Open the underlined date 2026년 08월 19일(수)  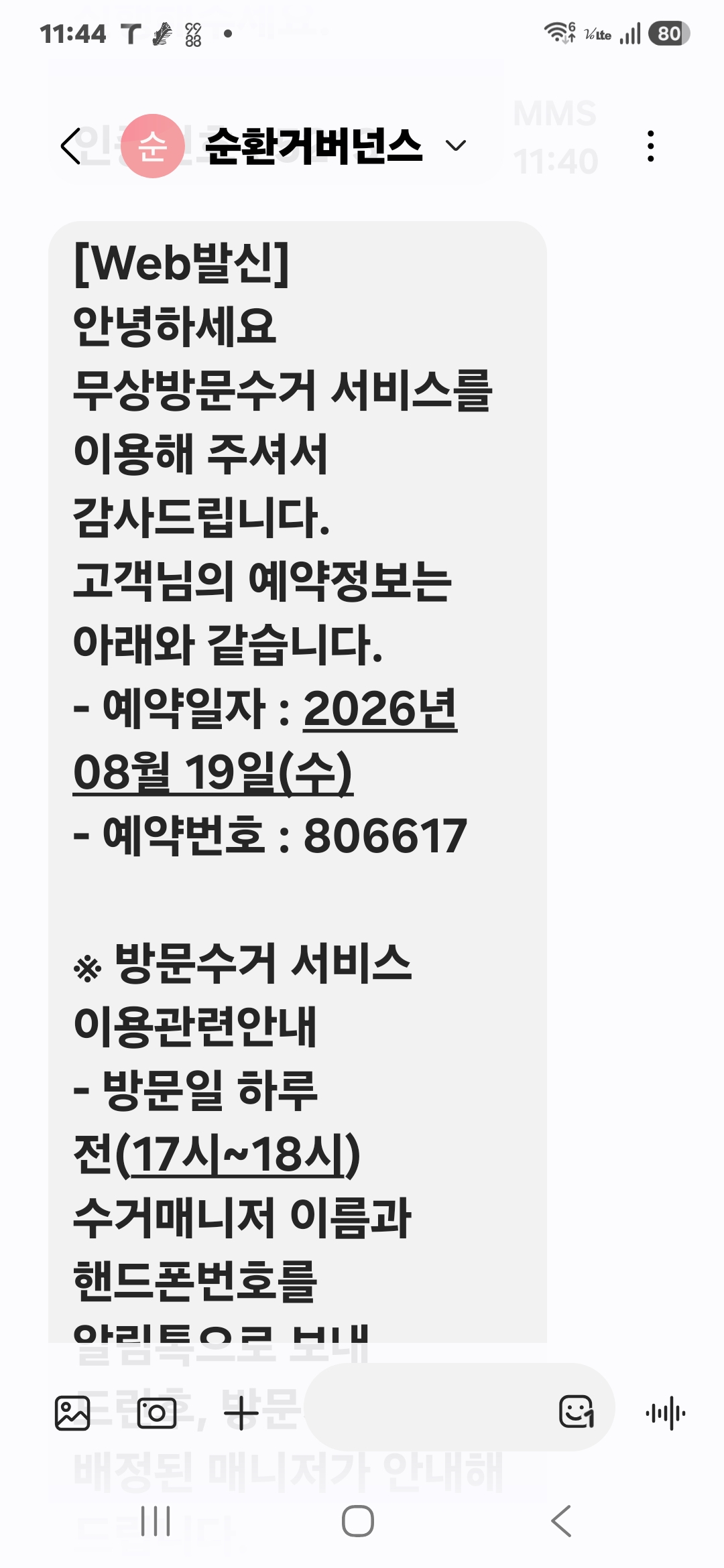click(265, 740)
